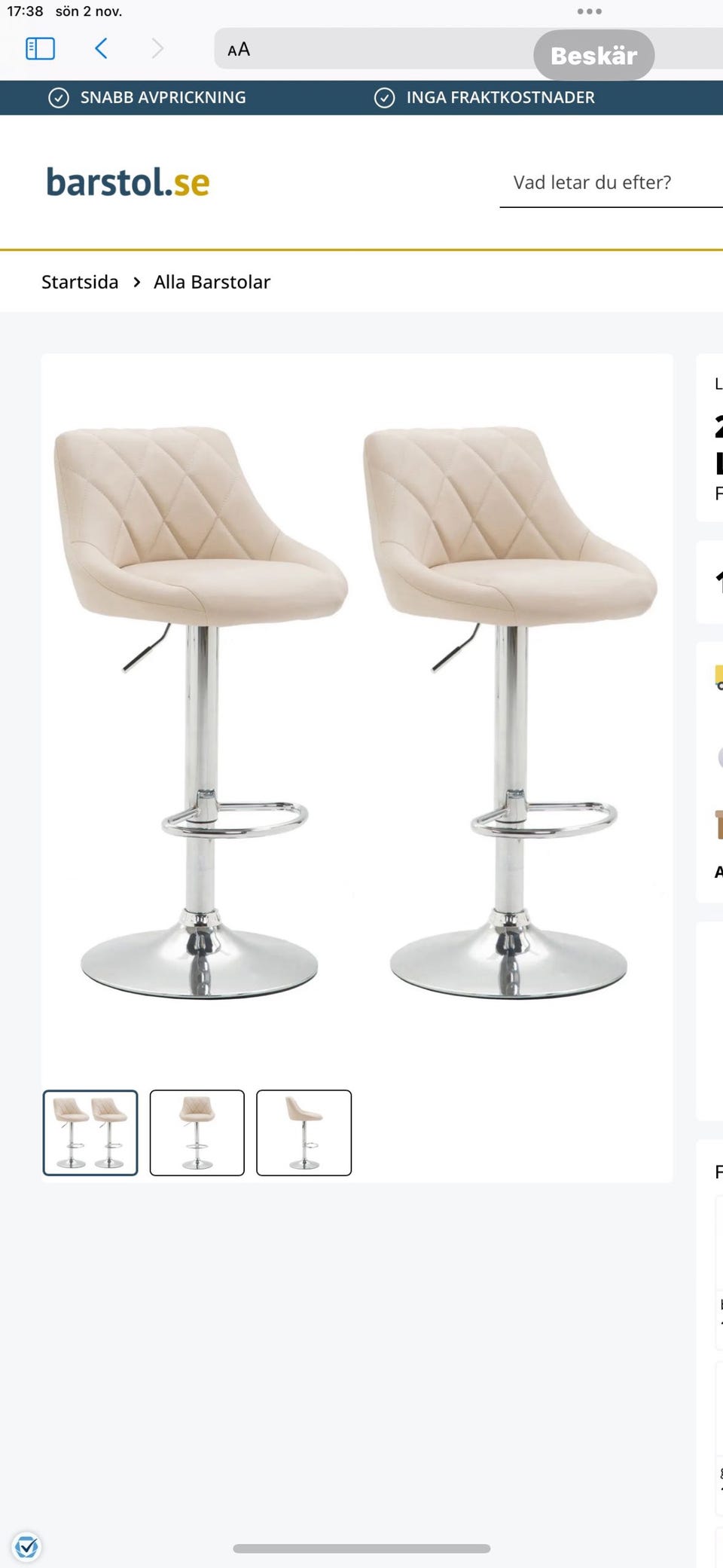Show the side-view stool thumbnail

304,1132
